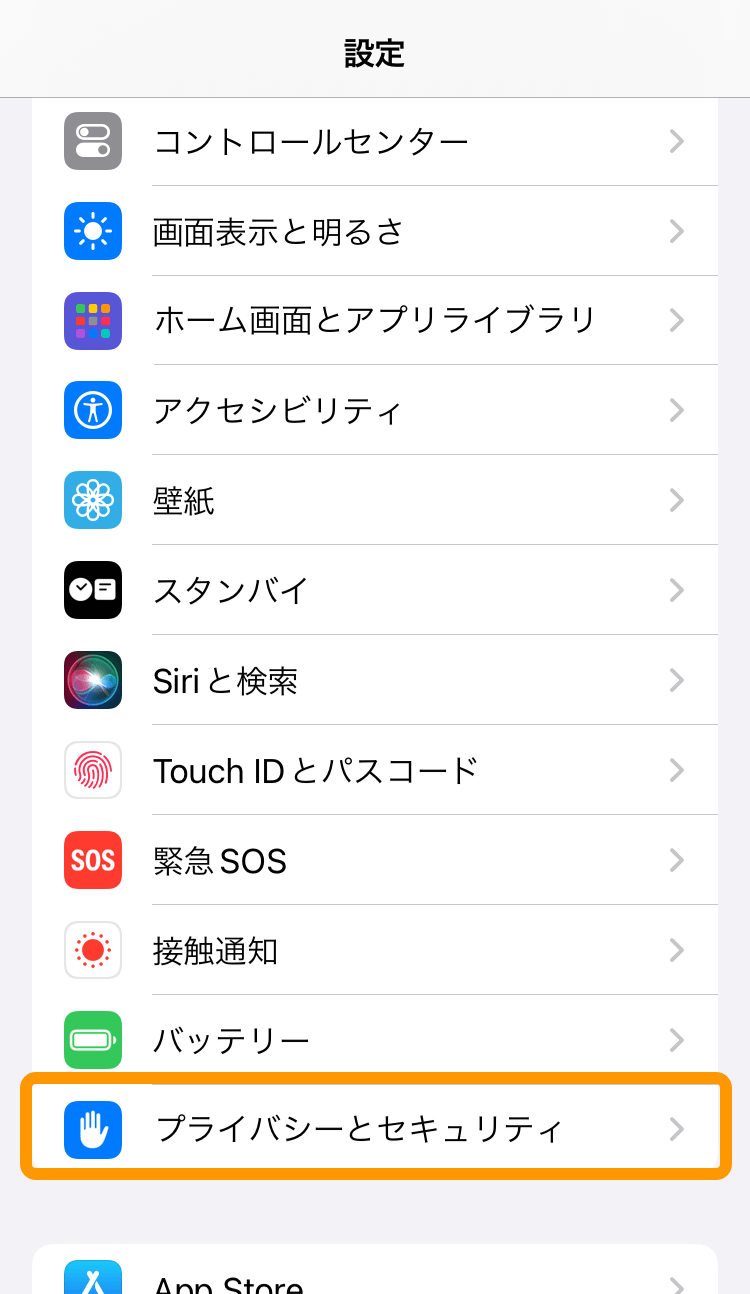Open 画面表示と明るさ settings

(374, 232)
